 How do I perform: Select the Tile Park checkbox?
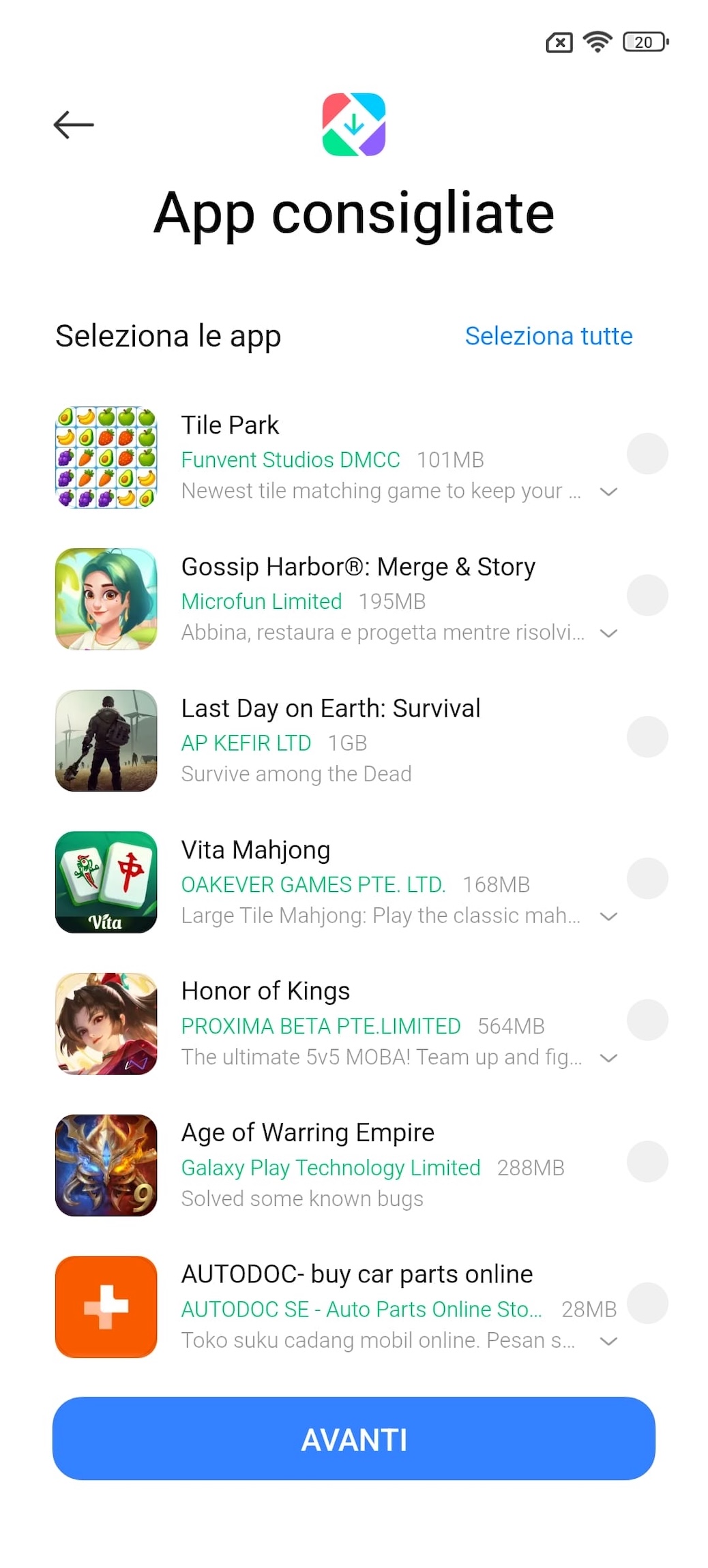(647, 454)
